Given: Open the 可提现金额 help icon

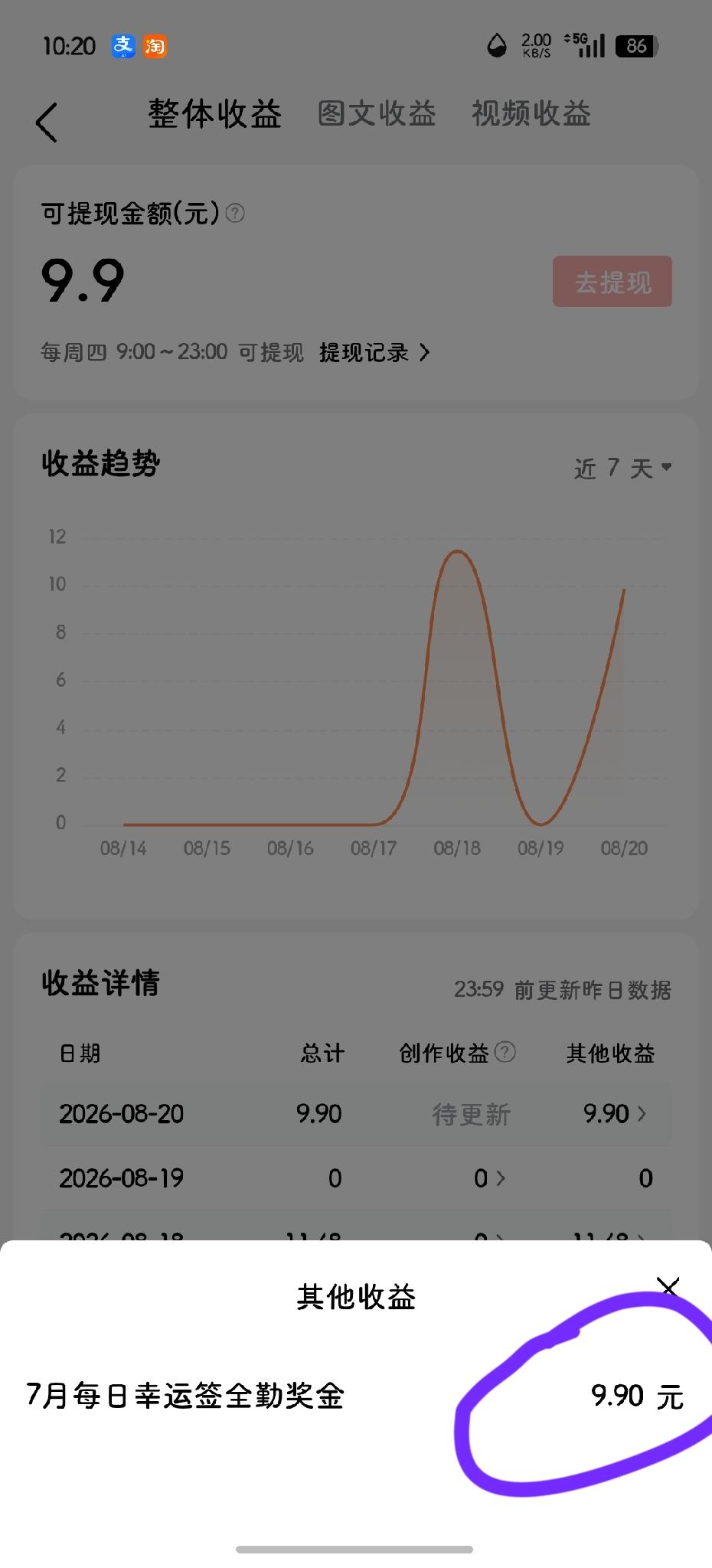Looking at the screenshot, I should 236,213.
